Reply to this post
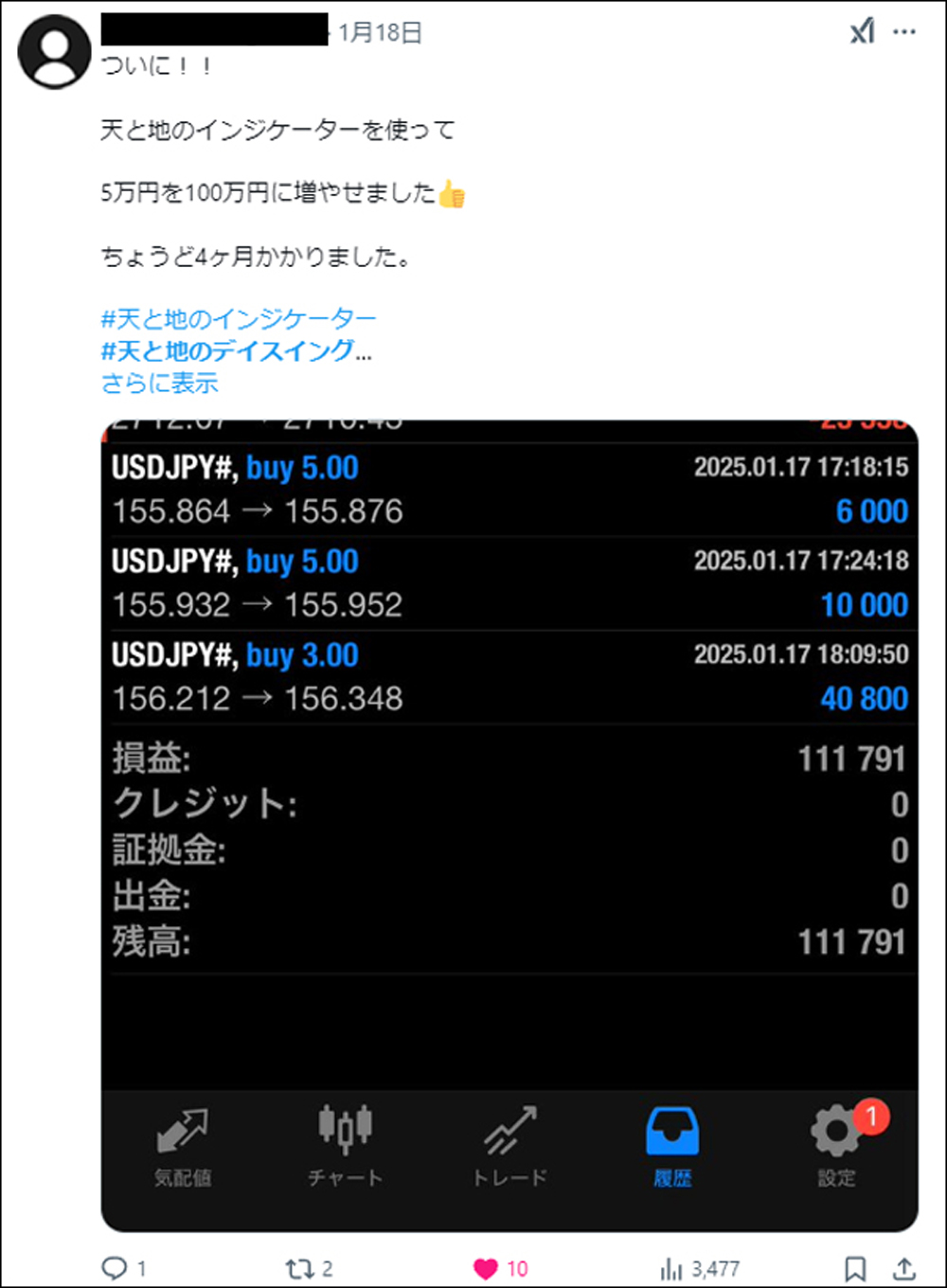This screenshot has width=947, height=1288. pyautogui.click(x=115, y=1268)
